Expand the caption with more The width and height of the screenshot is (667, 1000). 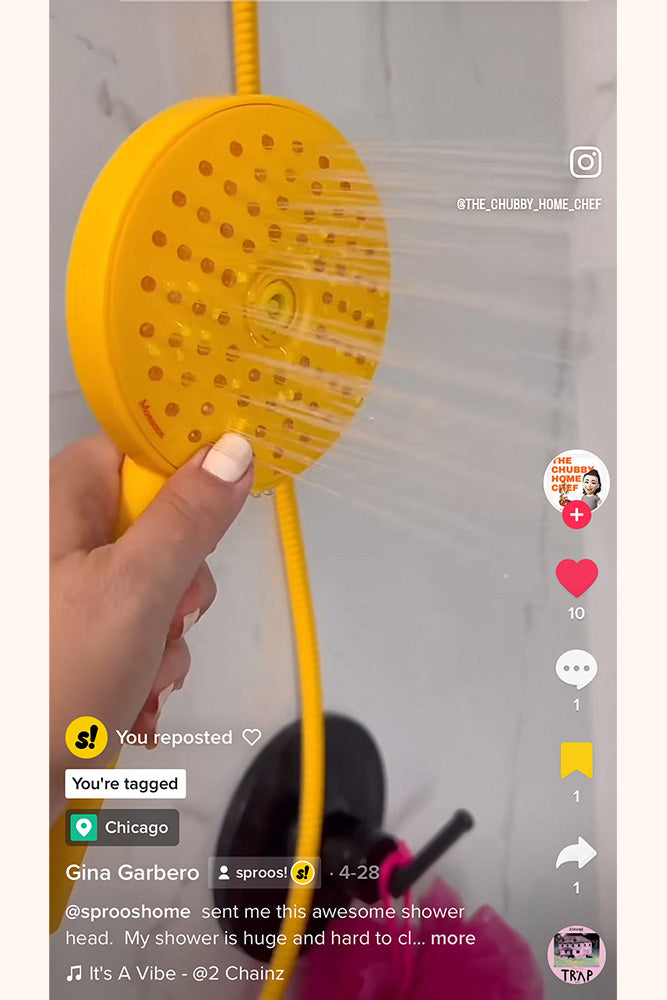[453, 938]
